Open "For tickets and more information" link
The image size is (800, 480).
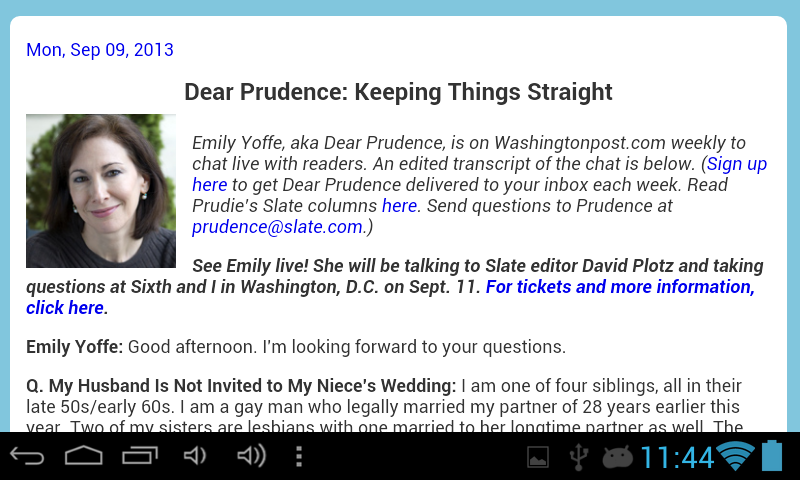(x=619, y=287)
